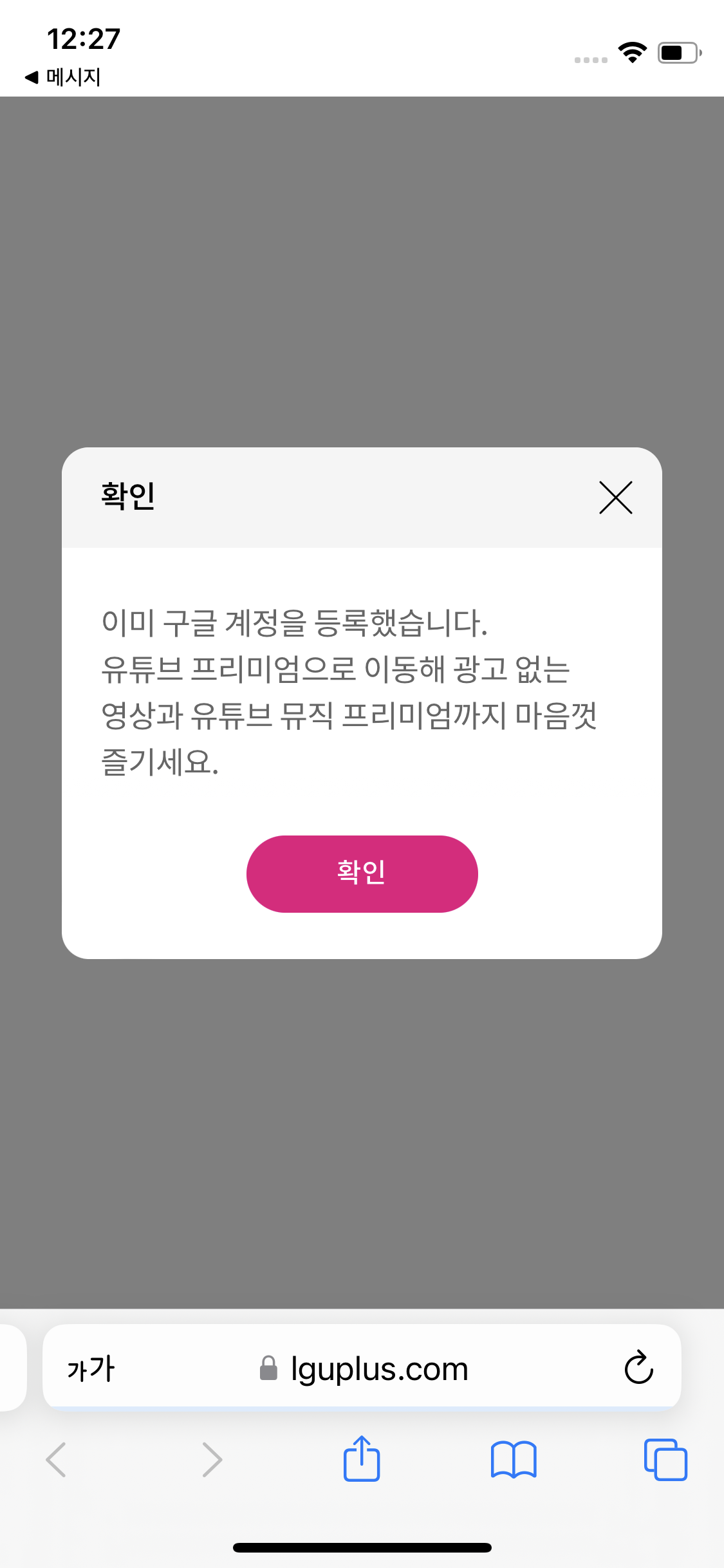Reload the page
The width and height of the screenshot is (724, 1568).
(x=638, y=1367)
